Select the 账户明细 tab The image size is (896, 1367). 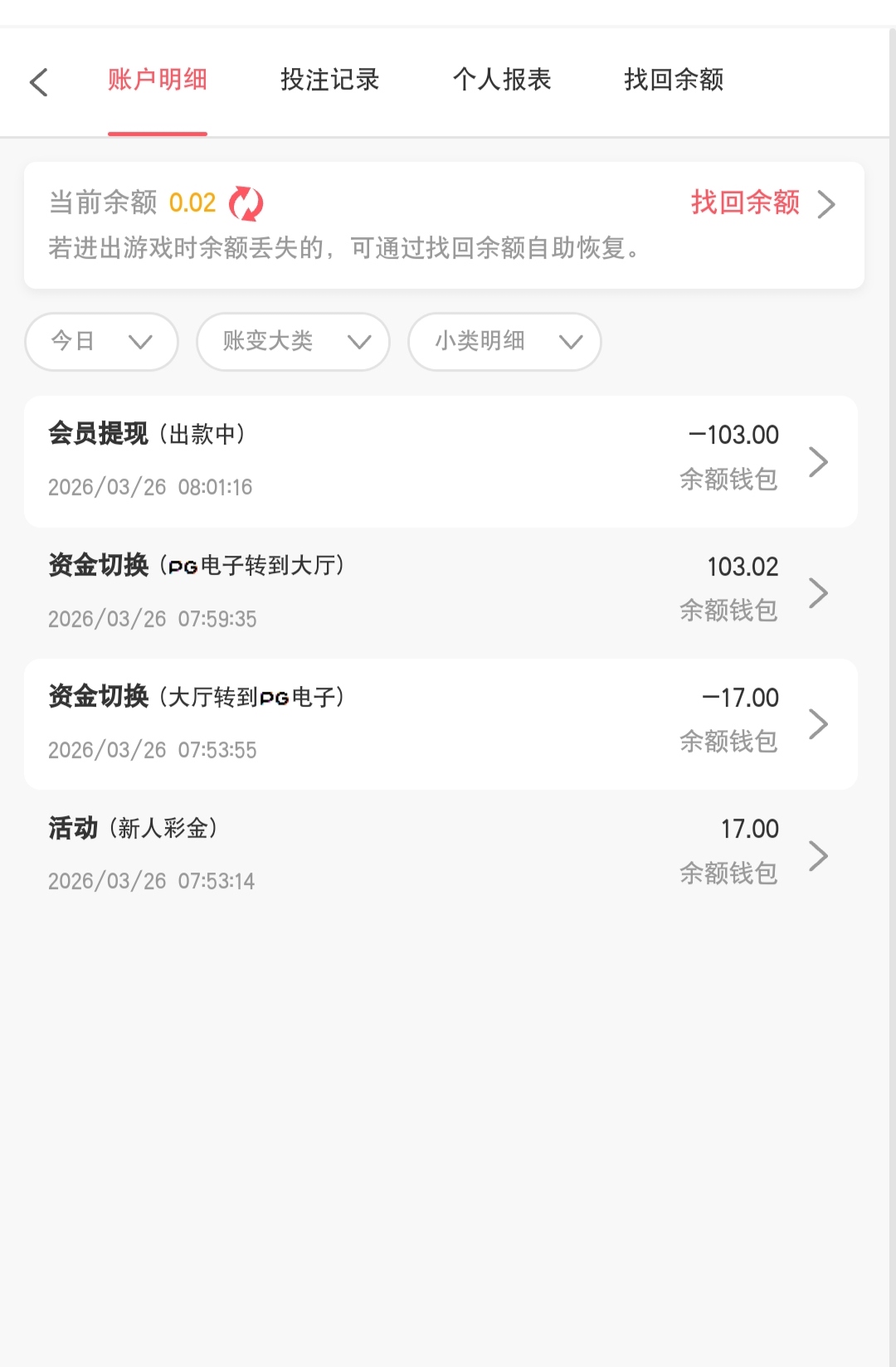[x=157, y=80]
